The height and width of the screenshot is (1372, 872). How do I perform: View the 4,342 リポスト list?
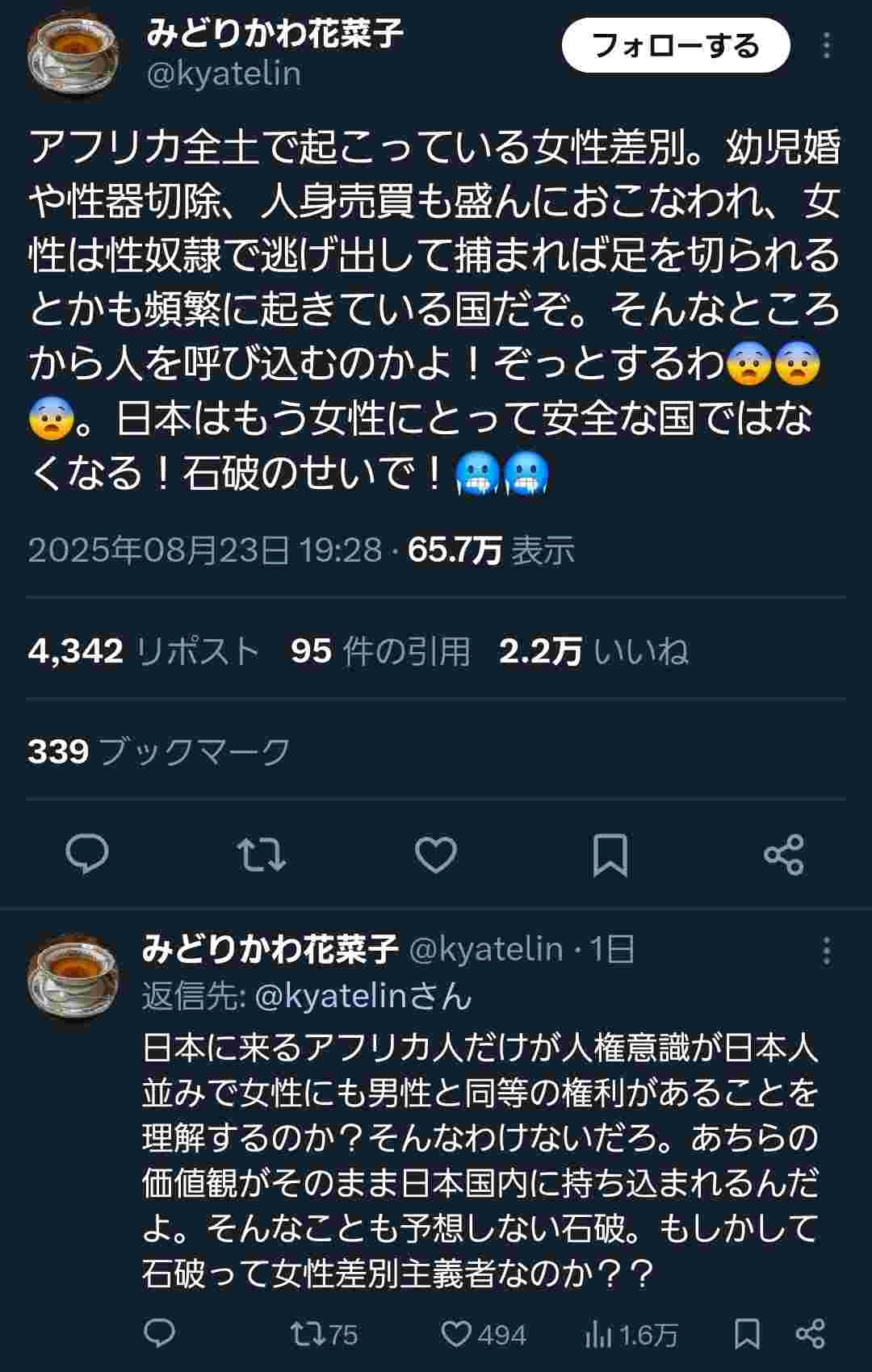coord(144,650)
